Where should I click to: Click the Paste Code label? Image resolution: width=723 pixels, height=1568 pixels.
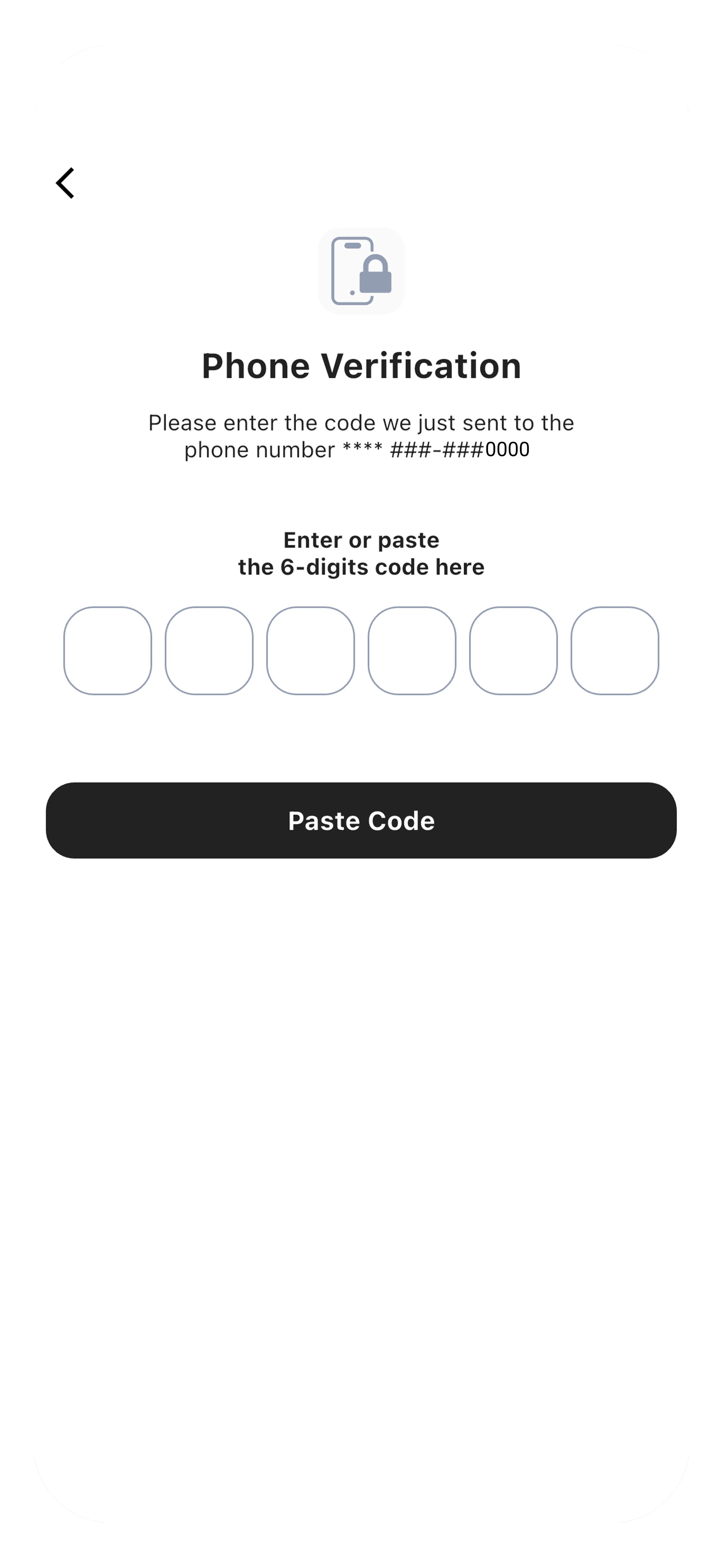(x=362, y=821)
